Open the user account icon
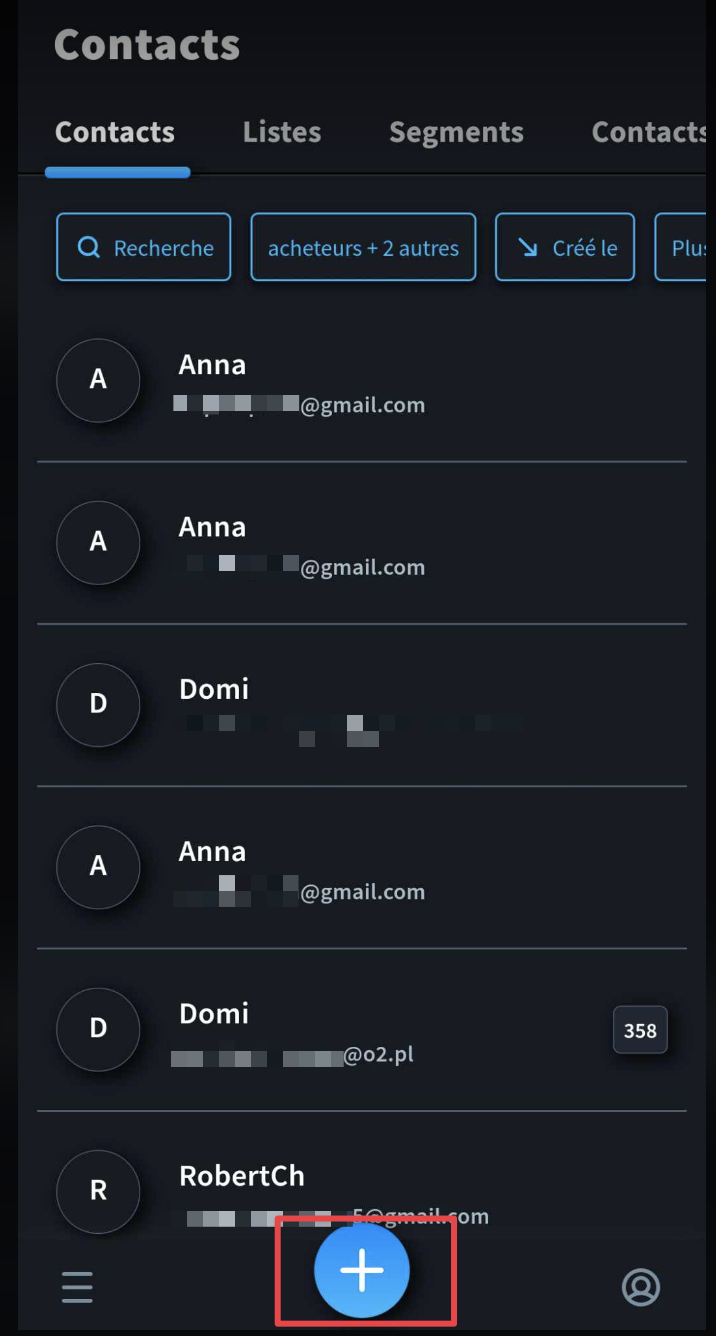The width and height of the screenshot is (716, 1336). [641, 1286]
